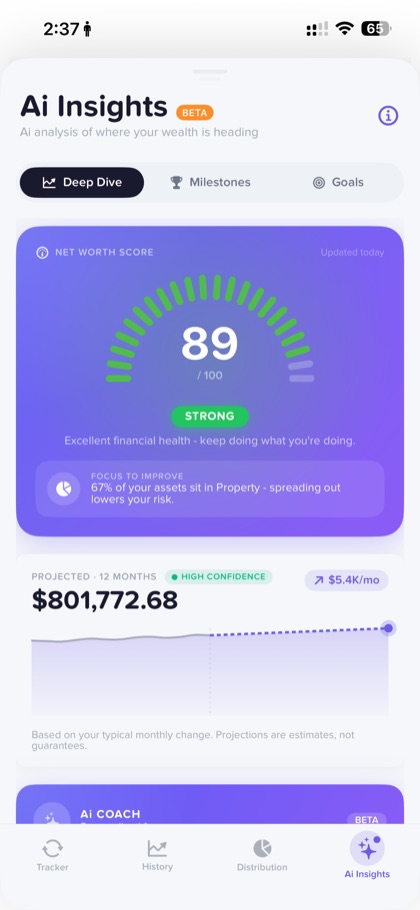Switch to the Milestones tab
Image resolution: width=420 pixels, height=910 pixels.
tap(210, 182)
